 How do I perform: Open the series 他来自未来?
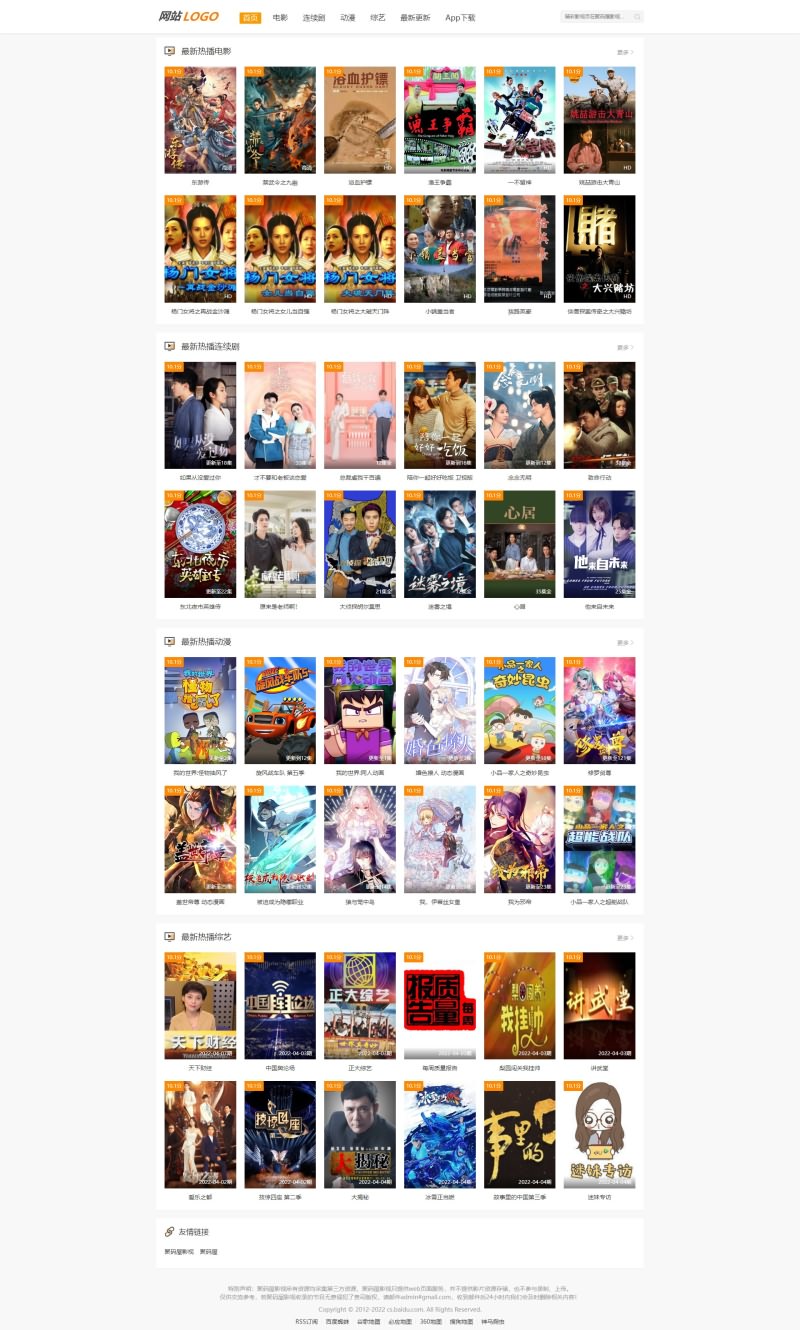point(599,544)
